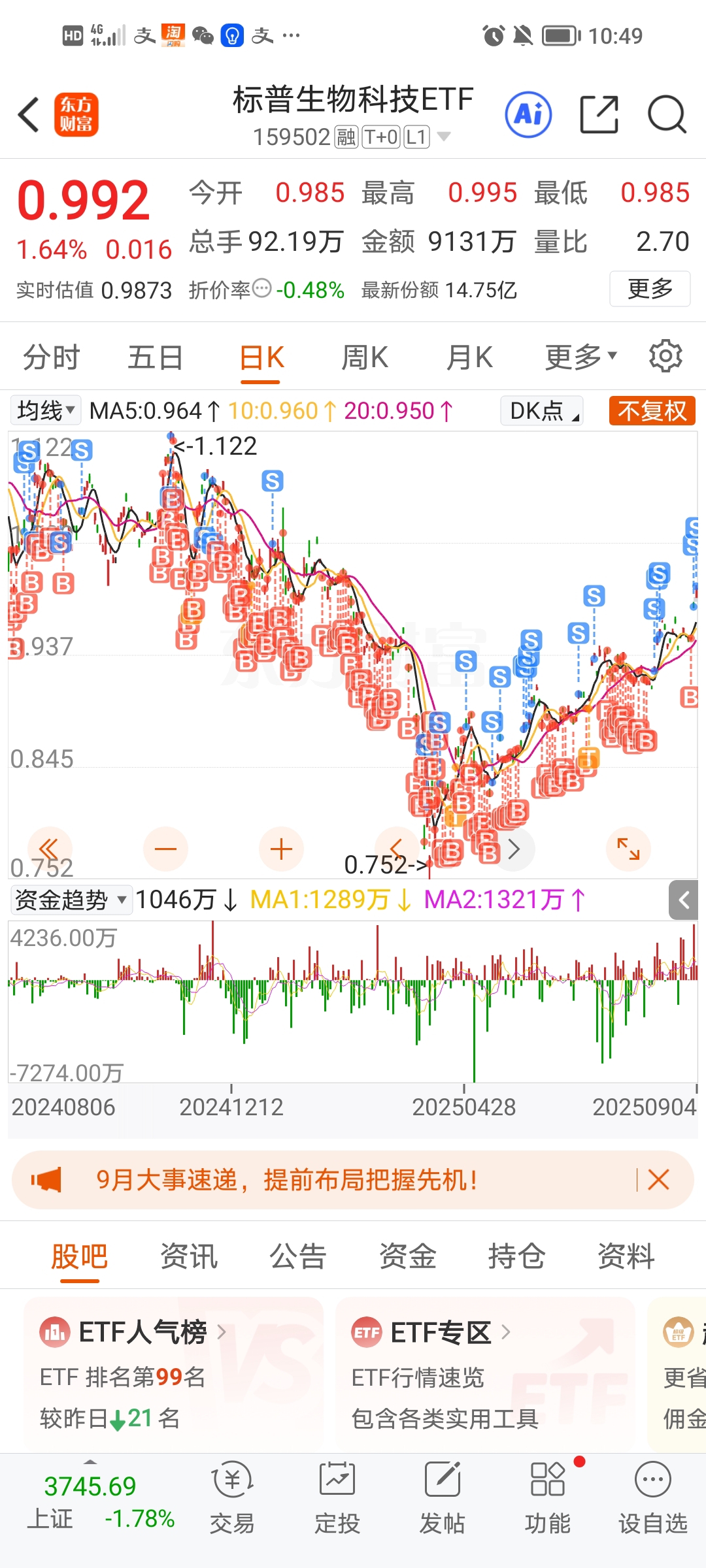The width and height of the screenshot is (706, 1568).
Task: Open chart settings gear
Action: point(665,356)
